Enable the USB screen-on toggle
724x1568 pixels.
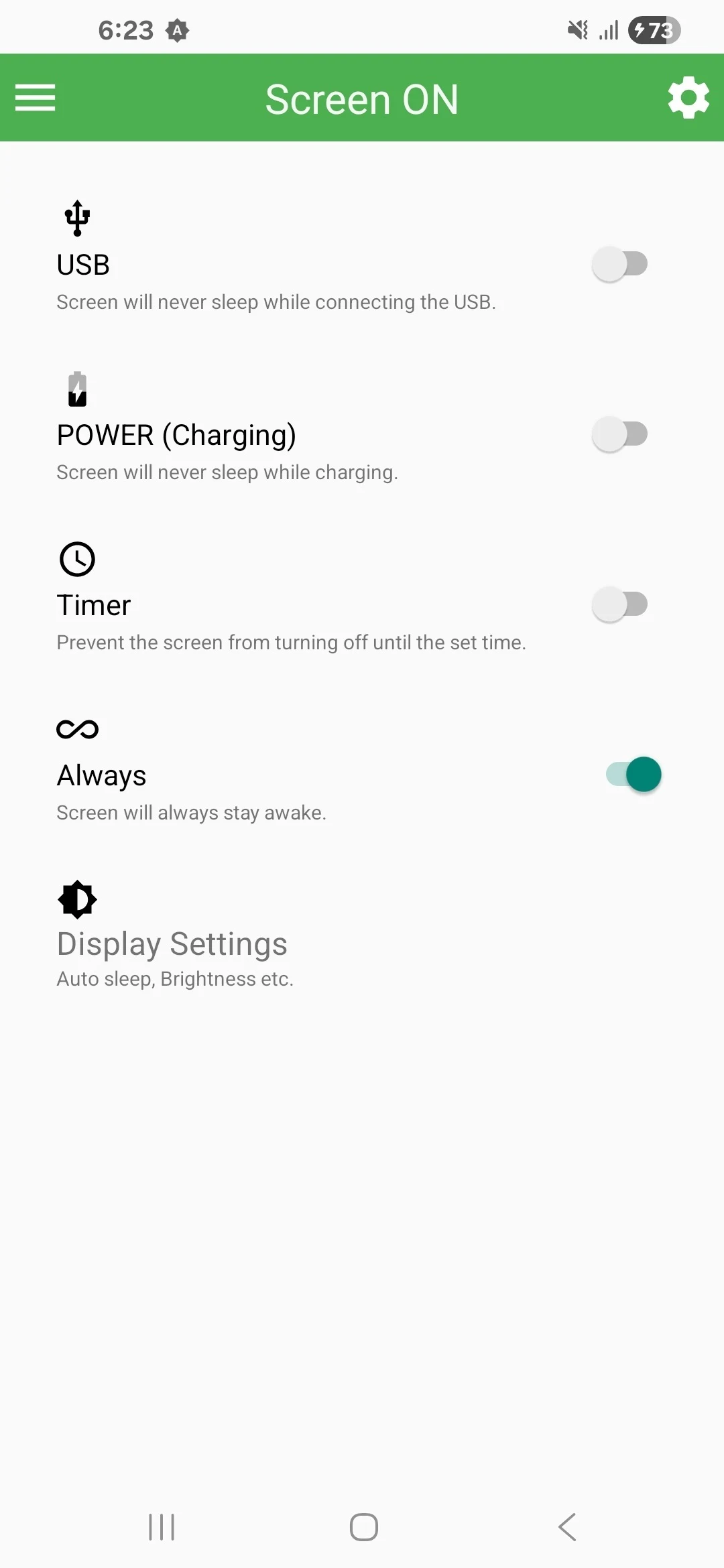(x=620, y=264)
